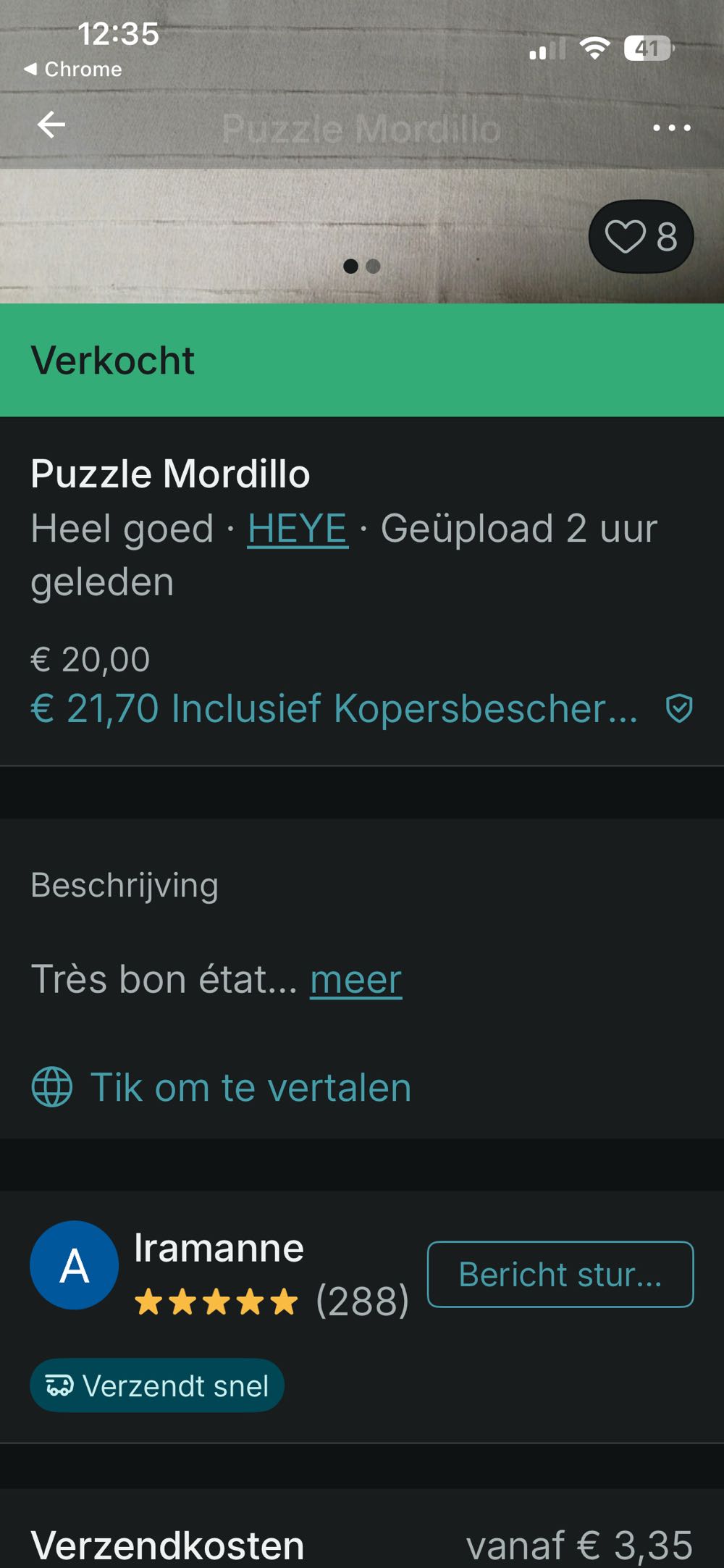724x1568 pixels.
Task: Tap the buyer protection shield icon
Action: pyautogui.click(x=679, y=710)
